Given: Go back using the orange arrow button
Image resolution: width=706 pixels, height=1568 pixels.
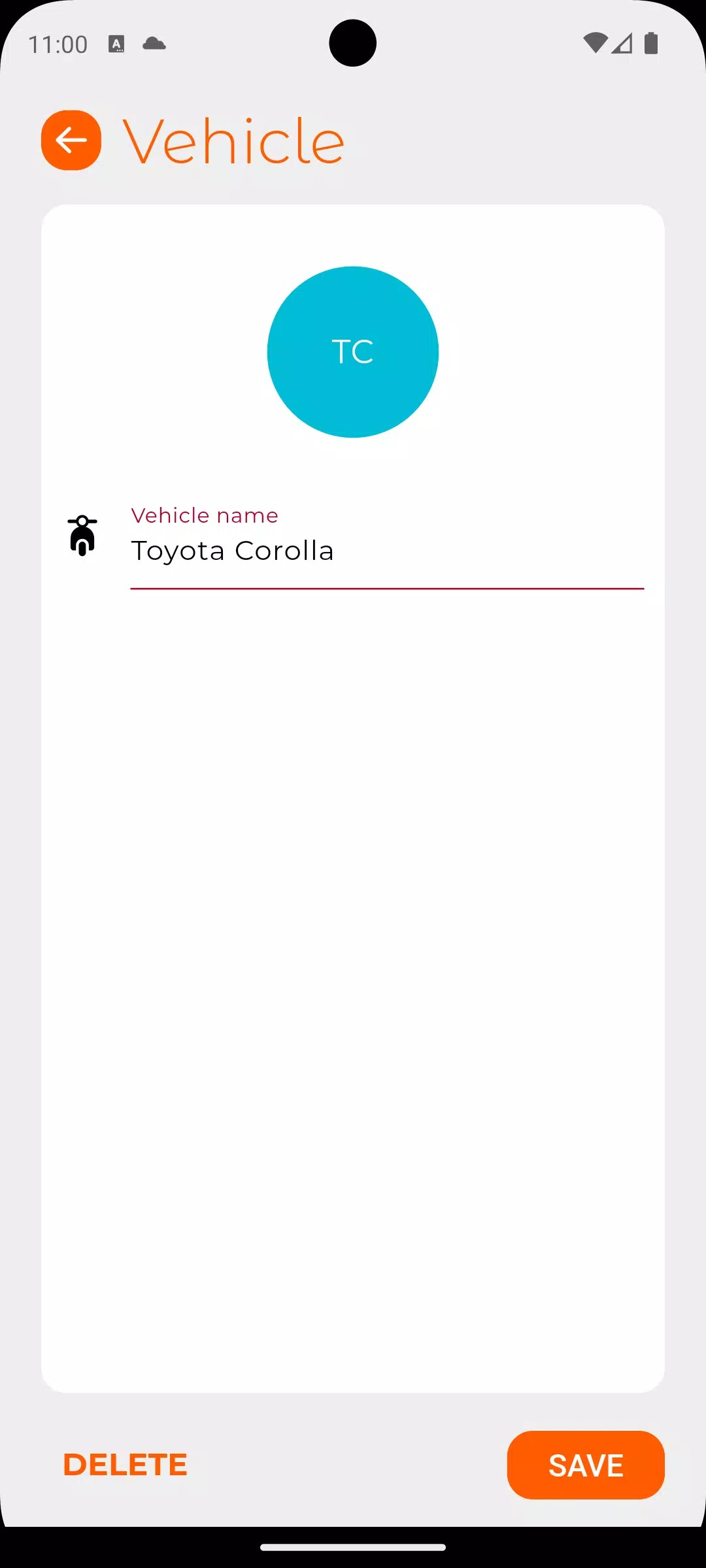Looking at the screenshot, I should point(71,140).
